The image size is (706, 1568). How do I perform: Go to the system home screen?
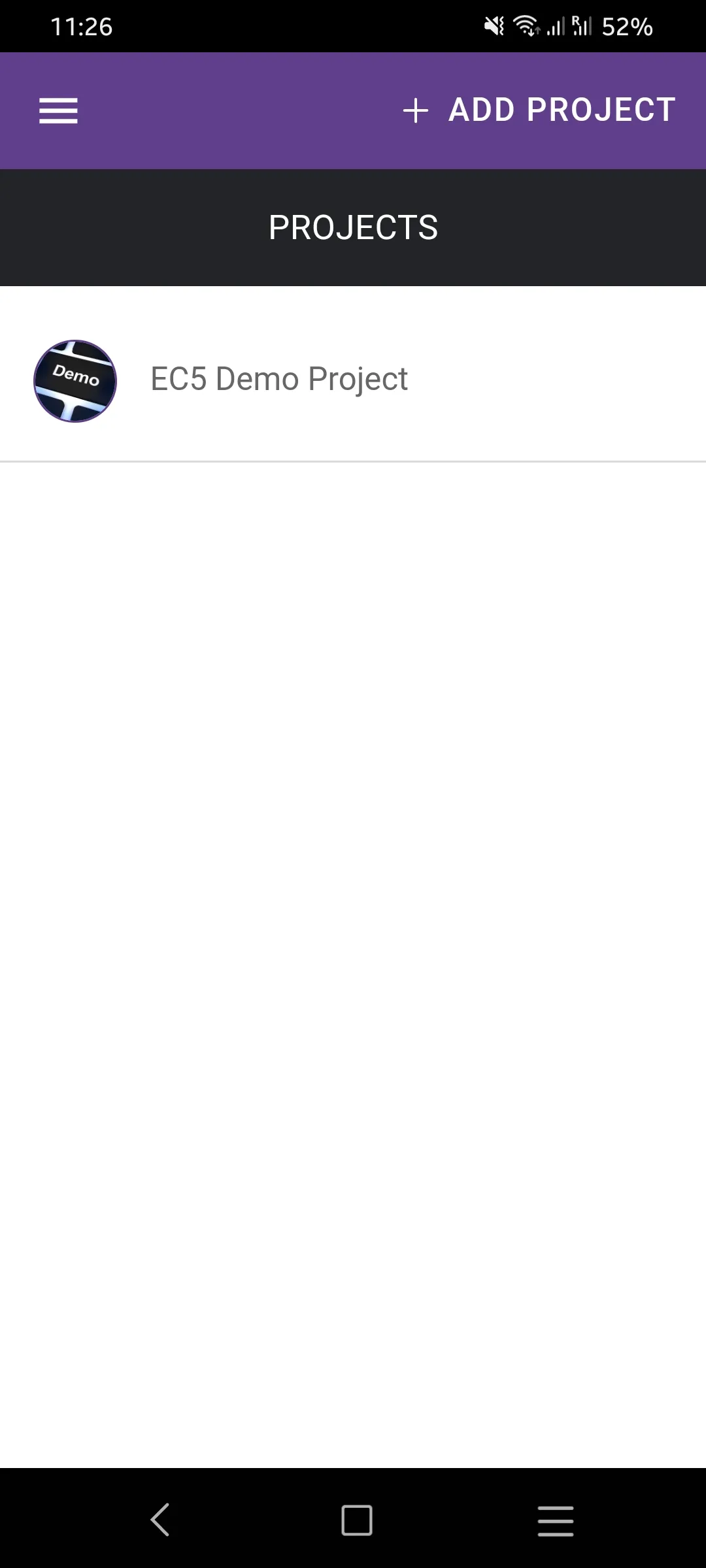[357, 1520]
